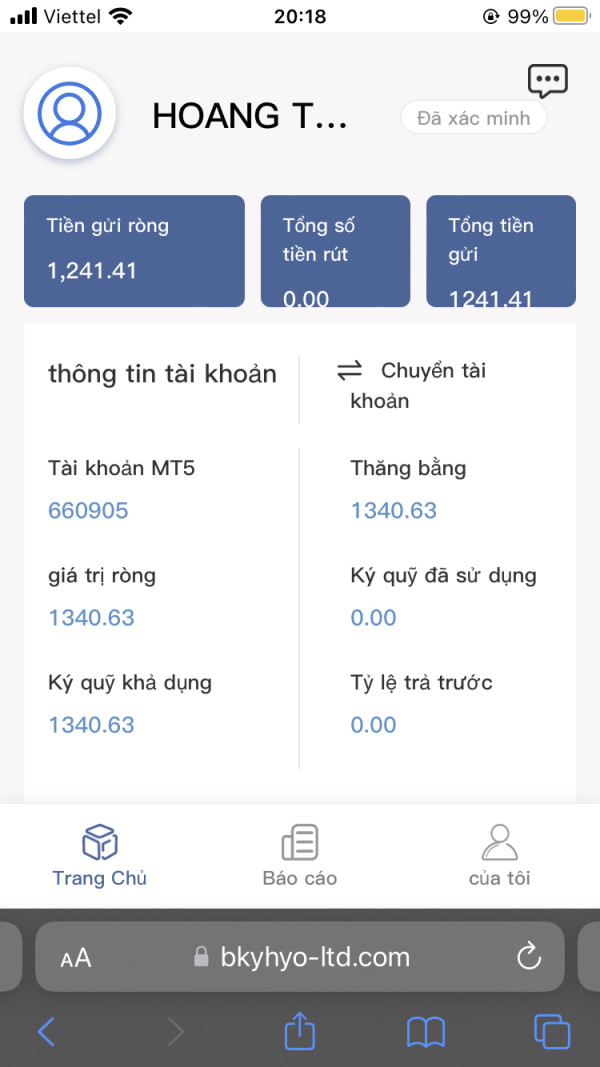
Task: Switch to the Trang Chủ tab
Action: pos(99,855)
